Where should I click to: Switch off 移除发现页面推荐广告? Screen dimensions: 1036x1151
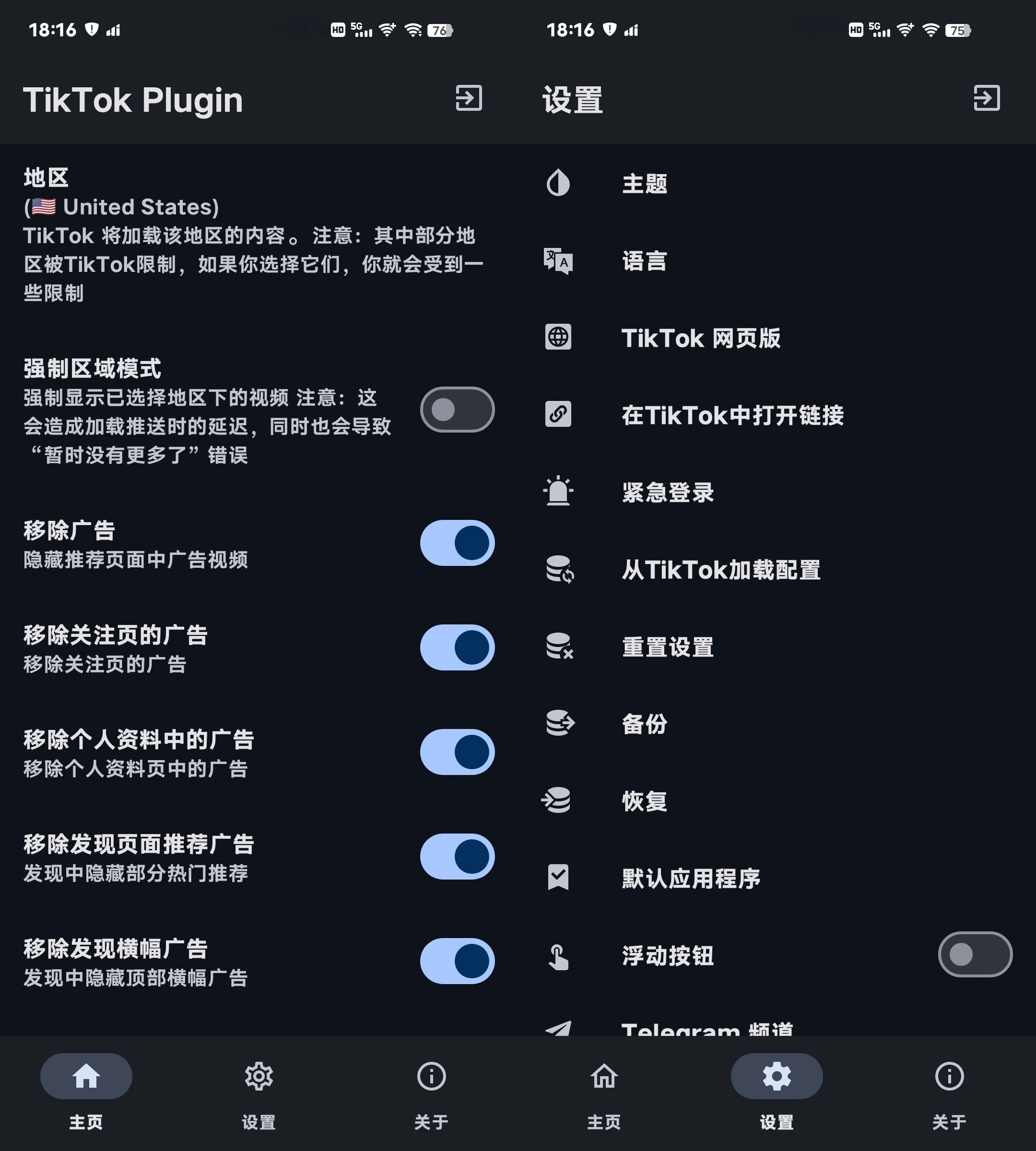coord(457,857)
